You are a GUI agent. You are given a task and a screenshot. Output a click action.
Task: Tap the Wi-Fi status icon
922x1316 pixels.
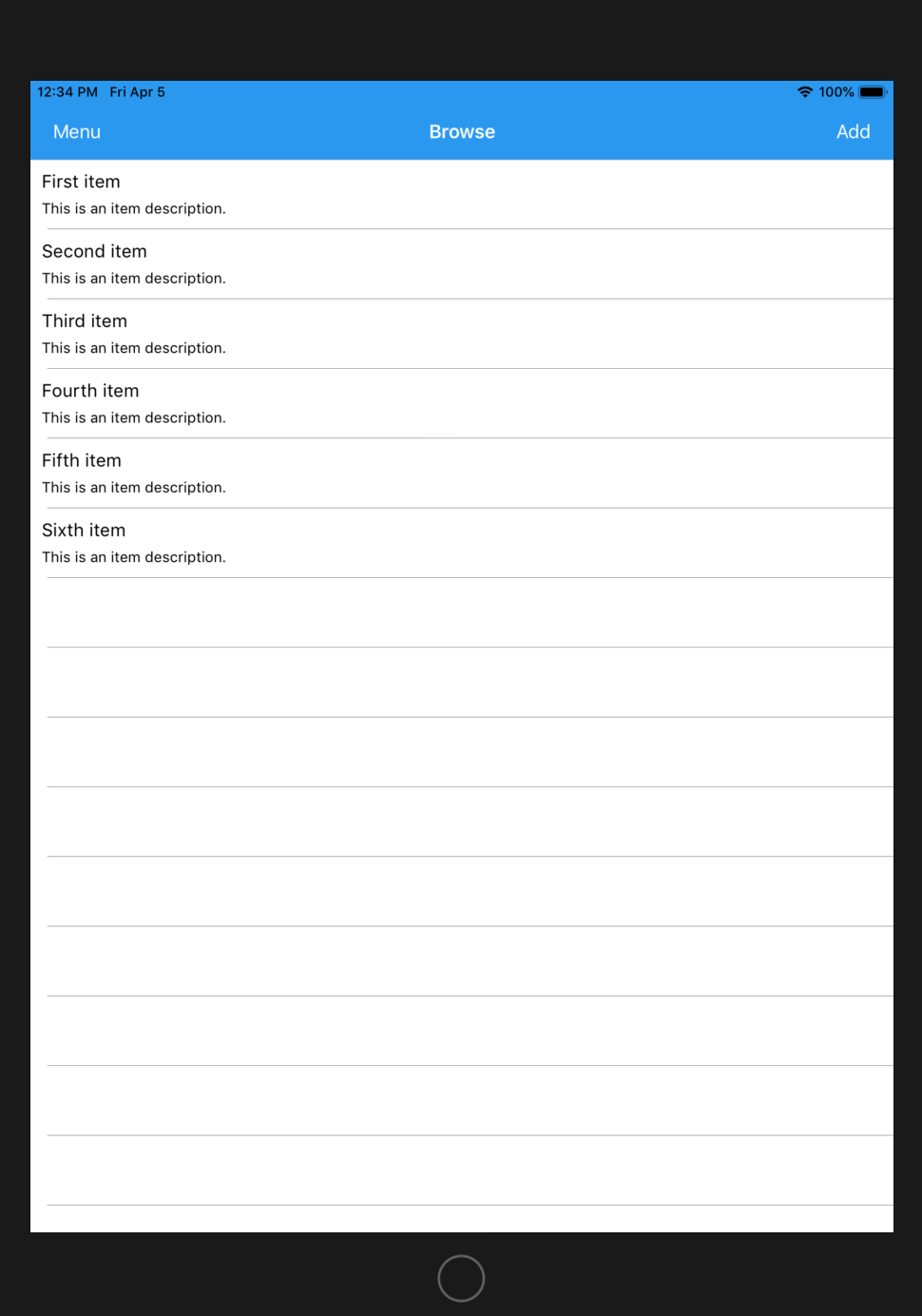(x=804, y=91)
